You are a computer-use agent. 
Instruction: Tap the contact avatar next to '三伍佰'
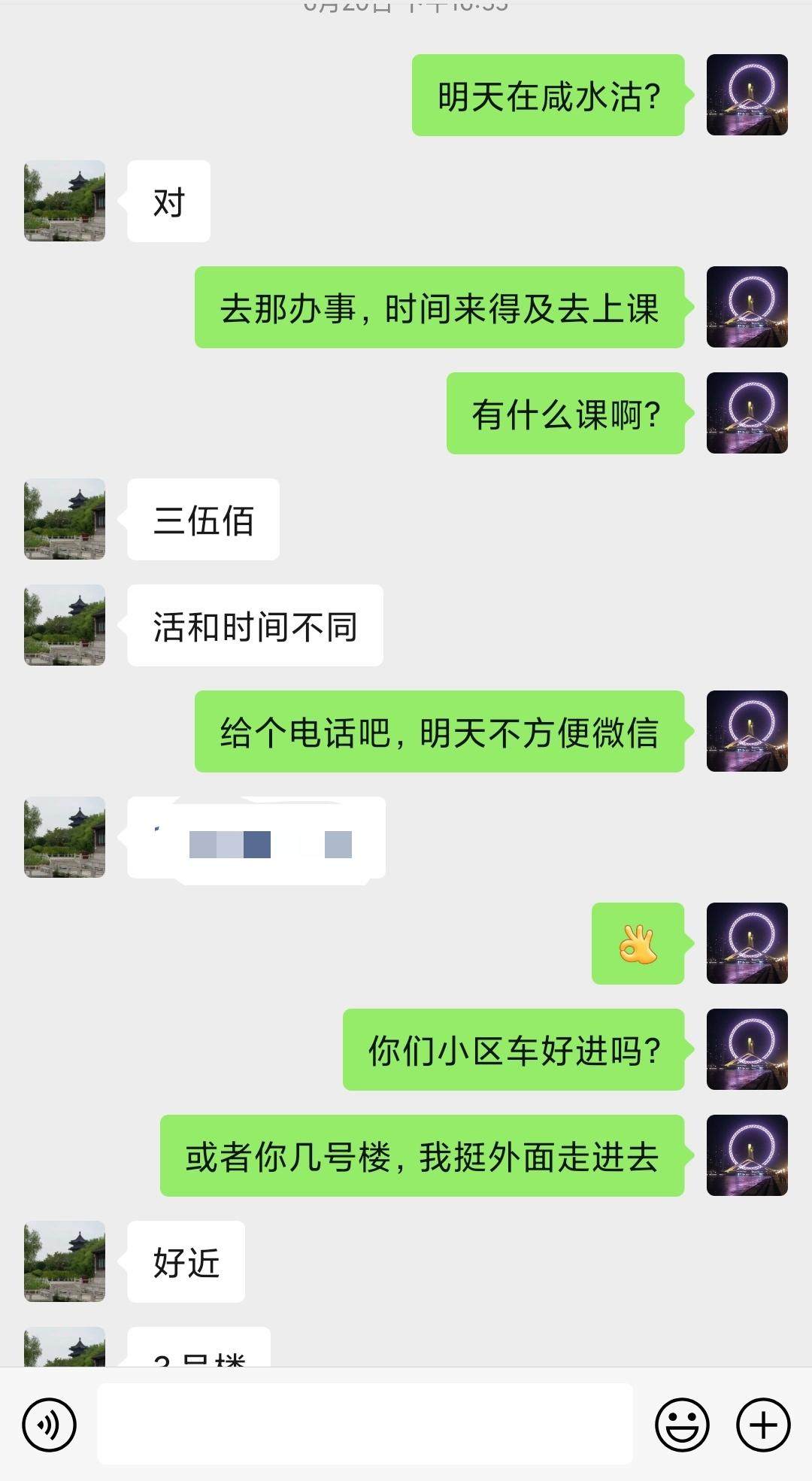point(64,519)
